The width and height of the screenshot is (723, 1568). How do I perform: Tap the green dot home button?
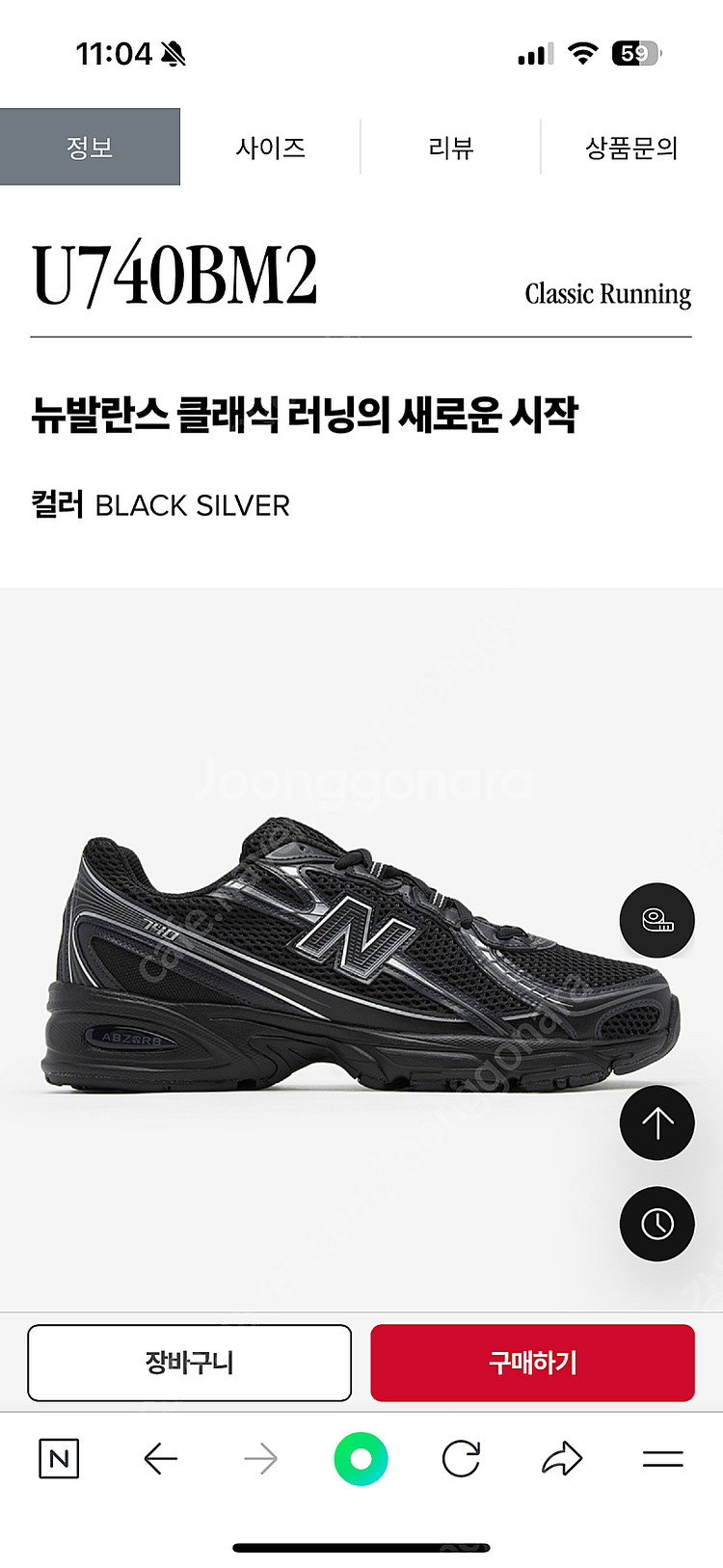pyautogui.click(x=361, y=1458)
